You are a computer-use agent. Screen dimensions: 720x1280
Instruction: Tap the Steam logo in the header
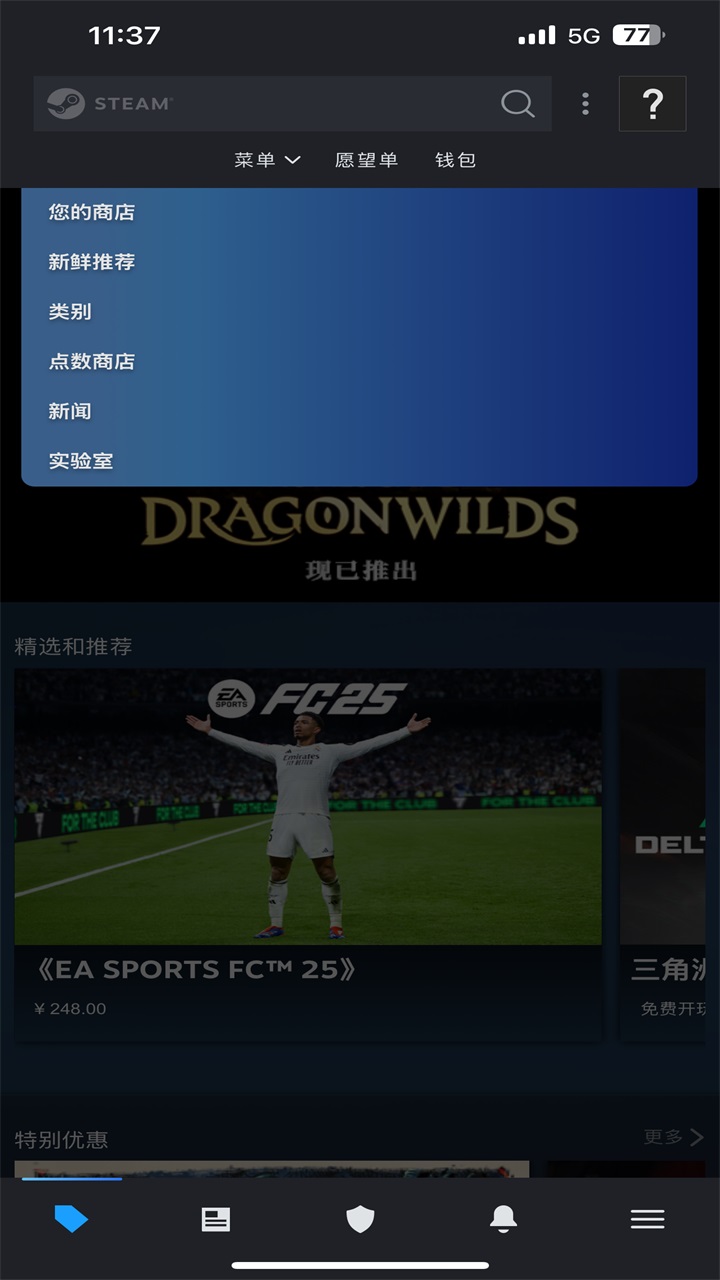tap(100, 103)
